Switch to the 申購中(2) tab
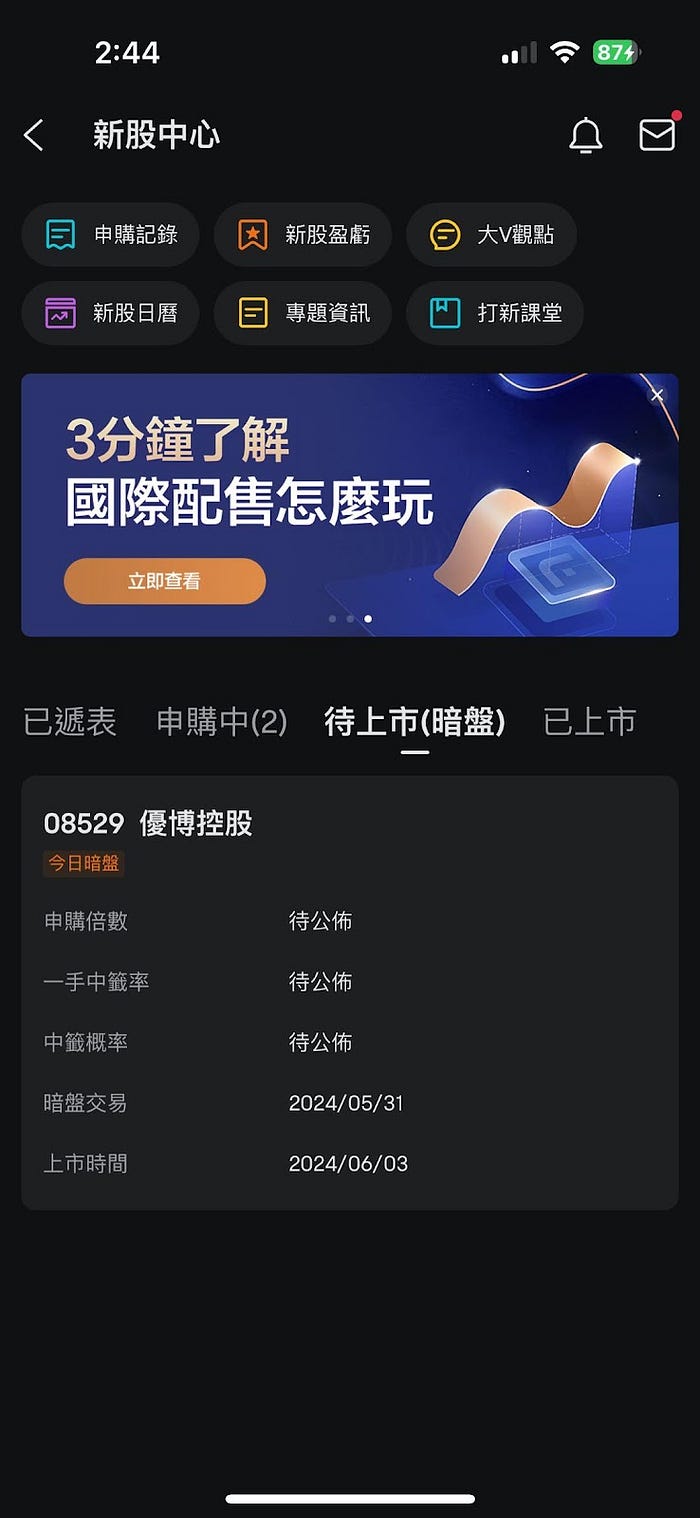The image size is (700, 1518). (222, 722)
